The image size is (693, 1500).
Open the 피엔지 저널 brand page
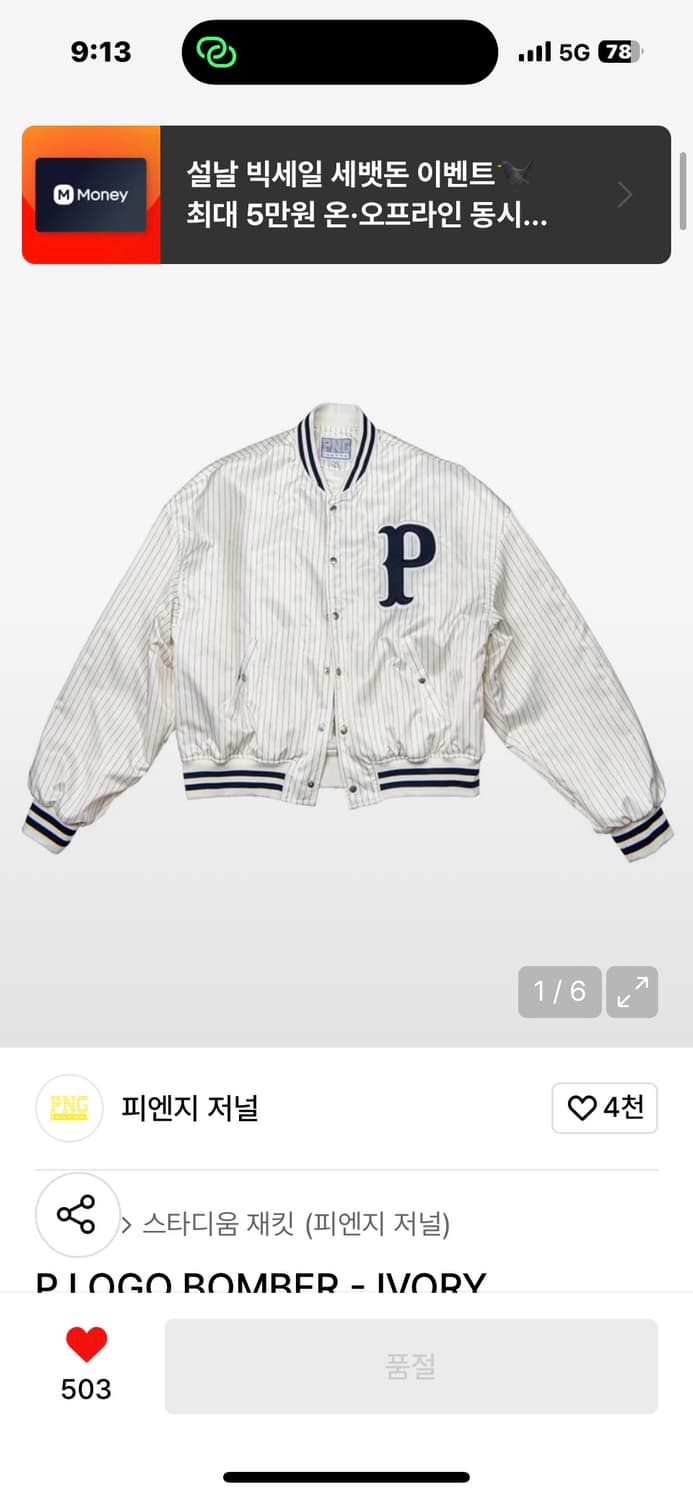(x=190, y=1108)
